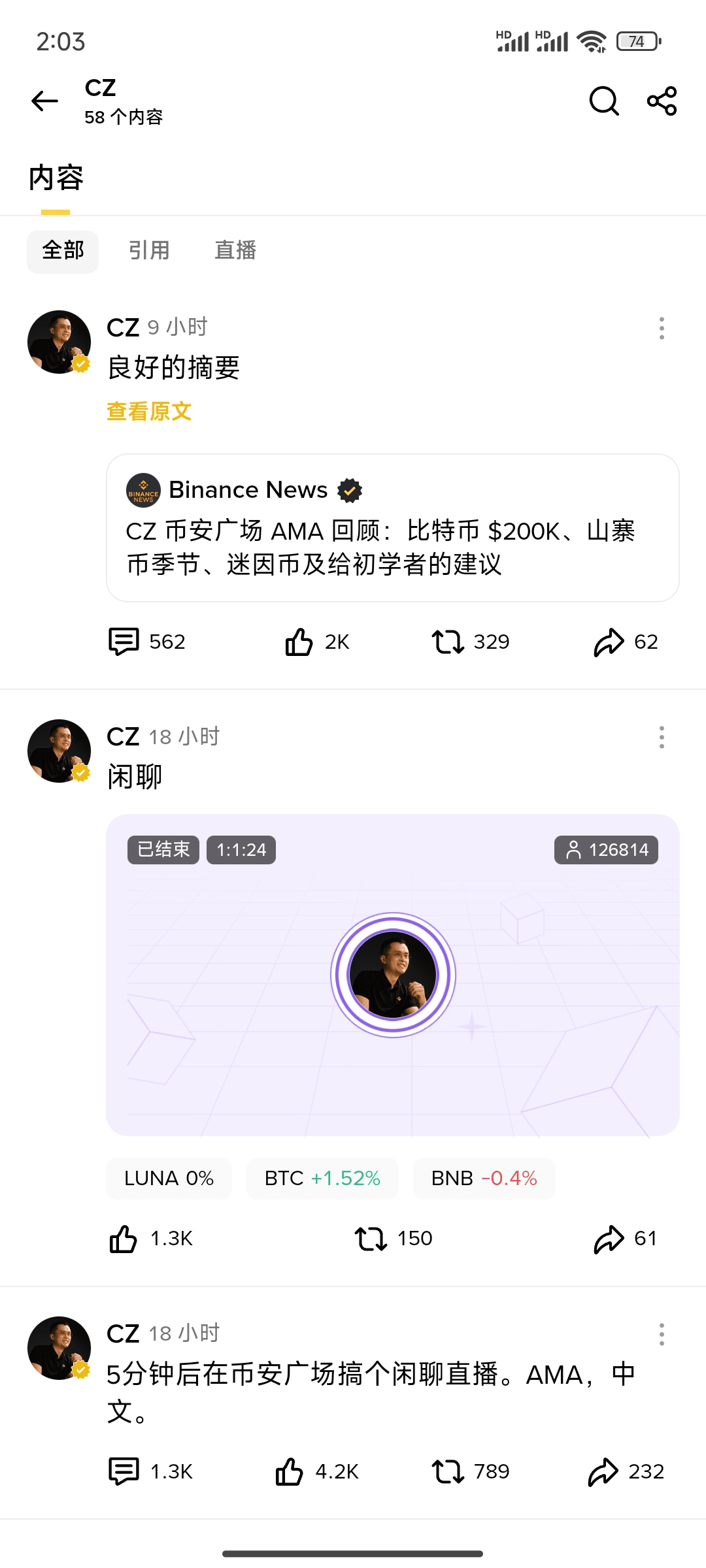
Task: Select the LUNA 0% chip
Action: (169, 1179)
